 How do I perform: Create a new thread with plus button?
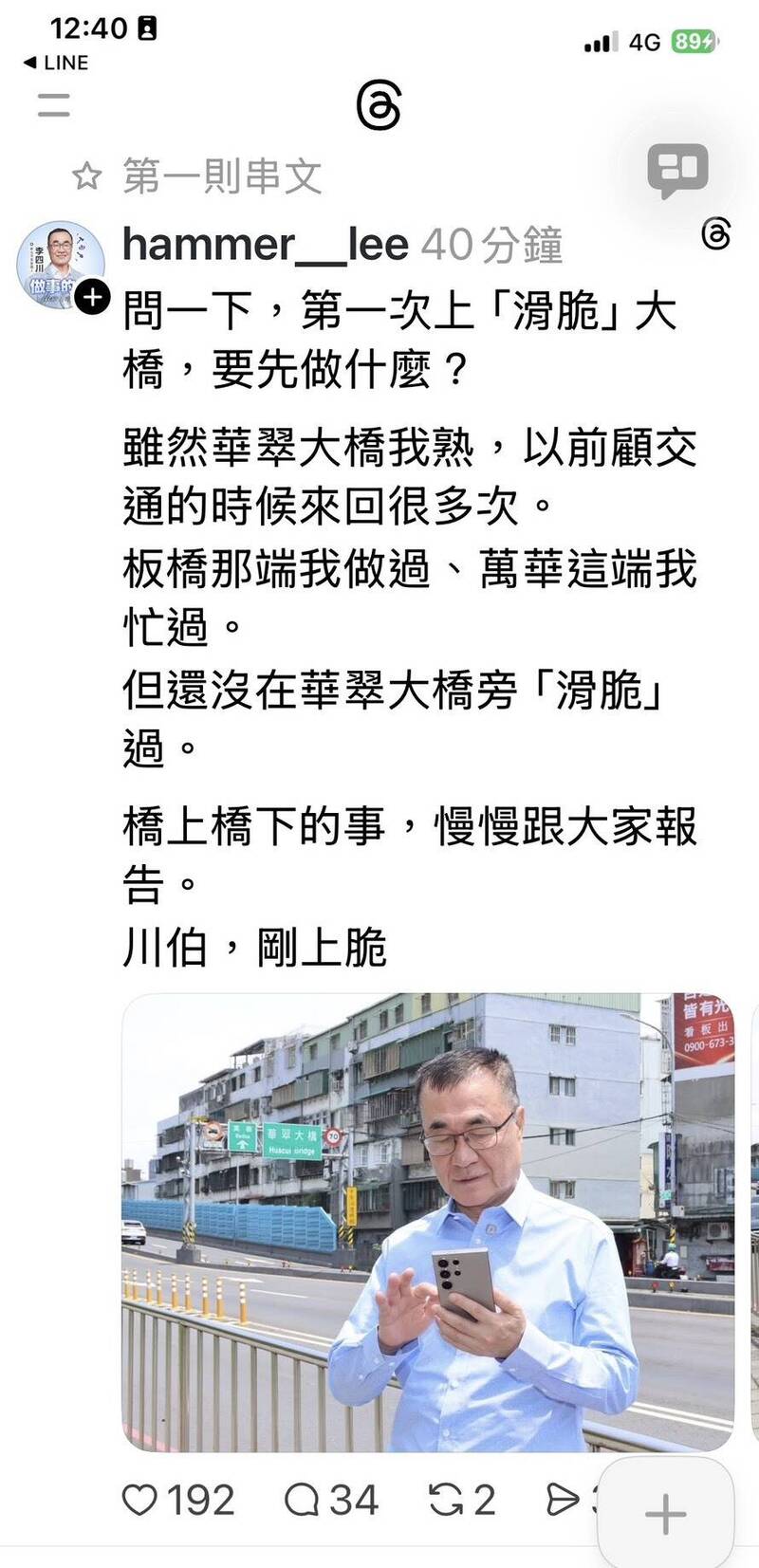point(666,1513)
